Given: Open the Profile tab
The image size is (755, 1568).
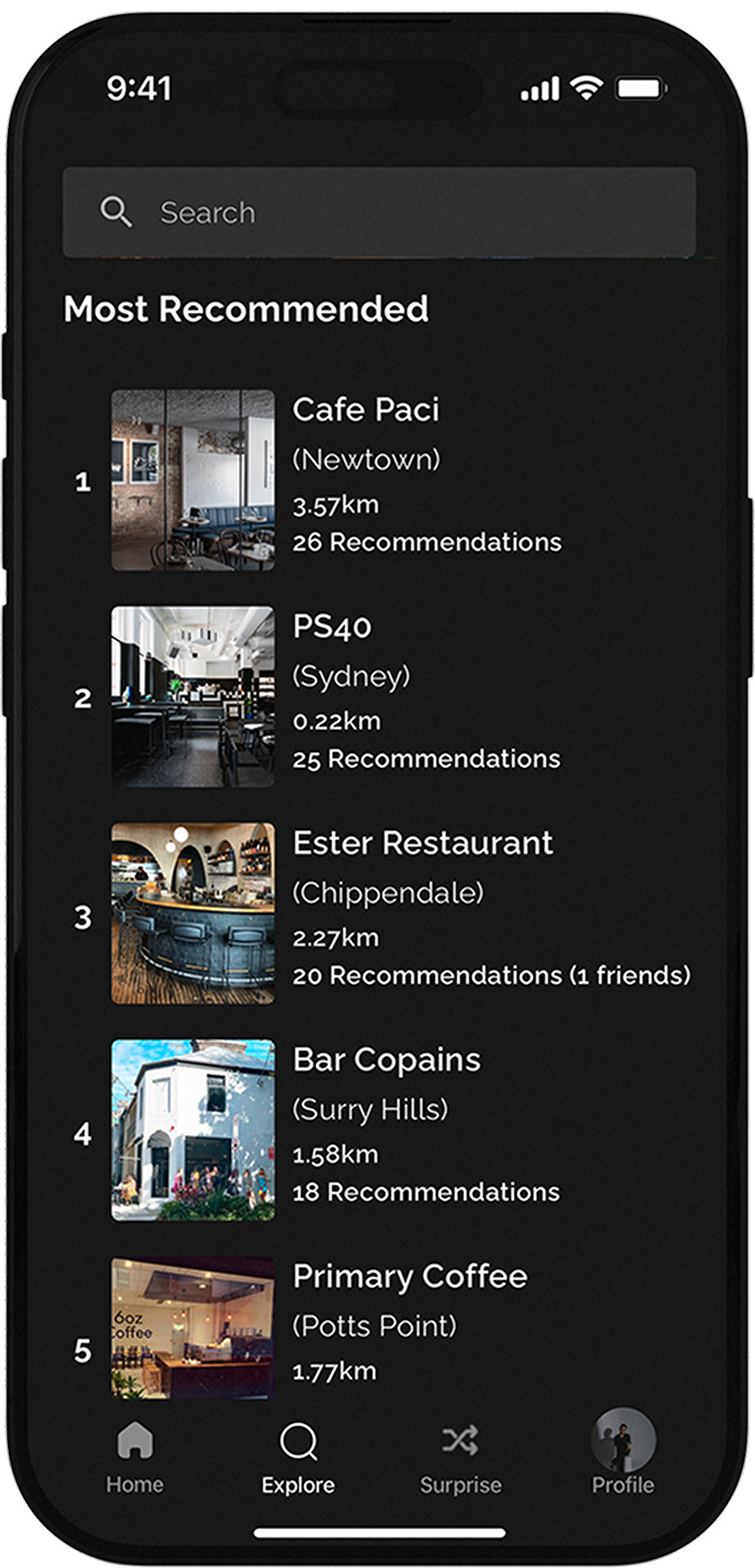Looking at the screenshot, I should (x=623, y=1451).
